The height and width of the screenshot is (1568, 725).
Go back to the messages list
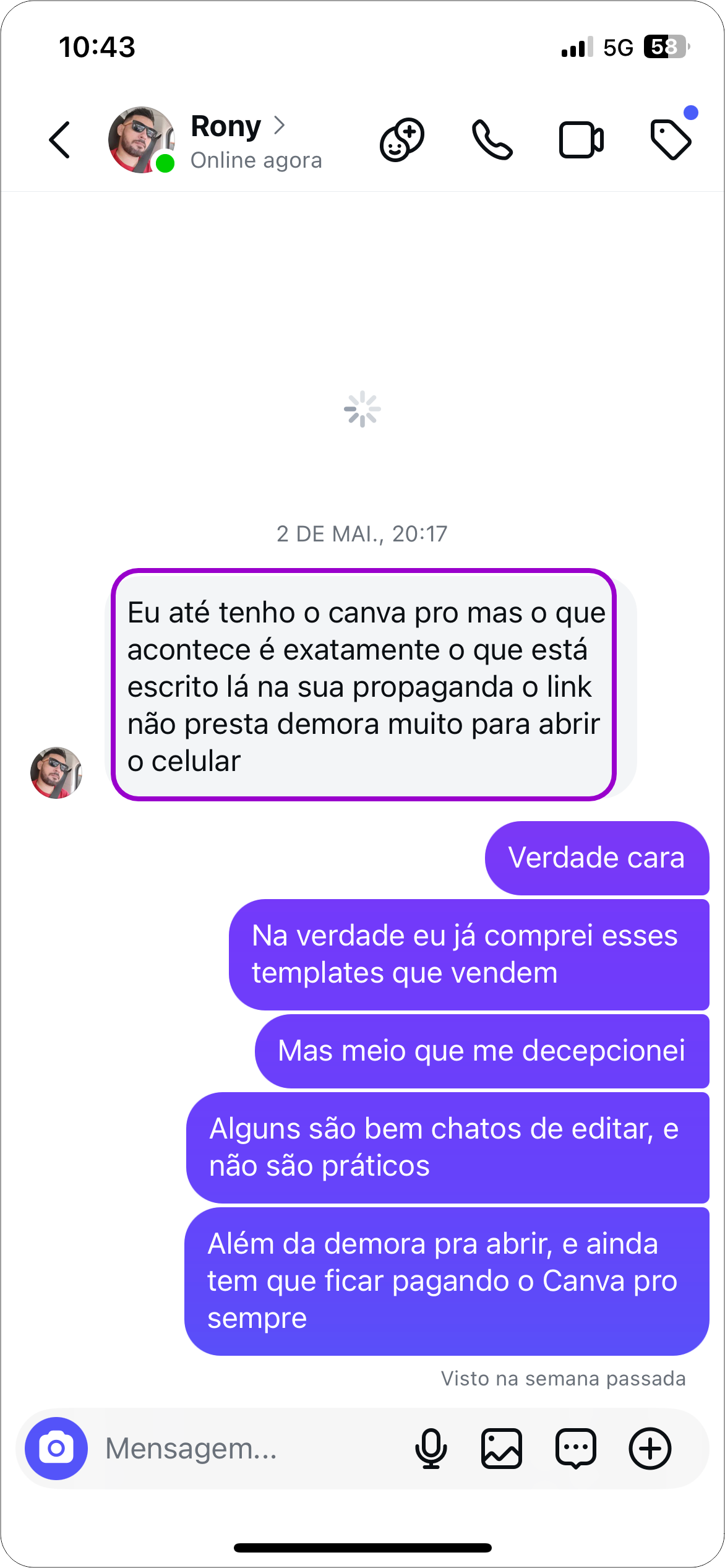[60, 140]
